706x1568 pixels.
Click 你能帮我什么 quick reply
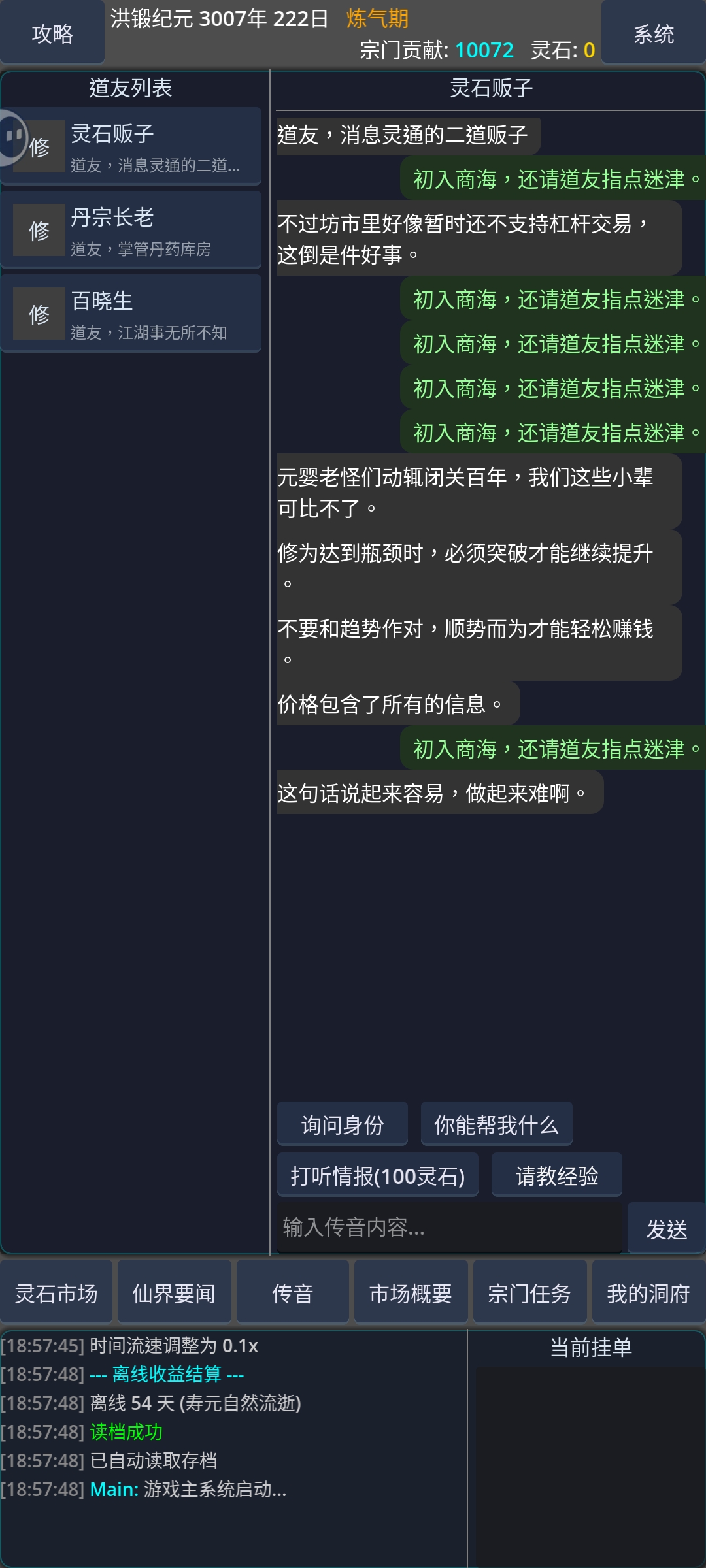point(497,1123)
